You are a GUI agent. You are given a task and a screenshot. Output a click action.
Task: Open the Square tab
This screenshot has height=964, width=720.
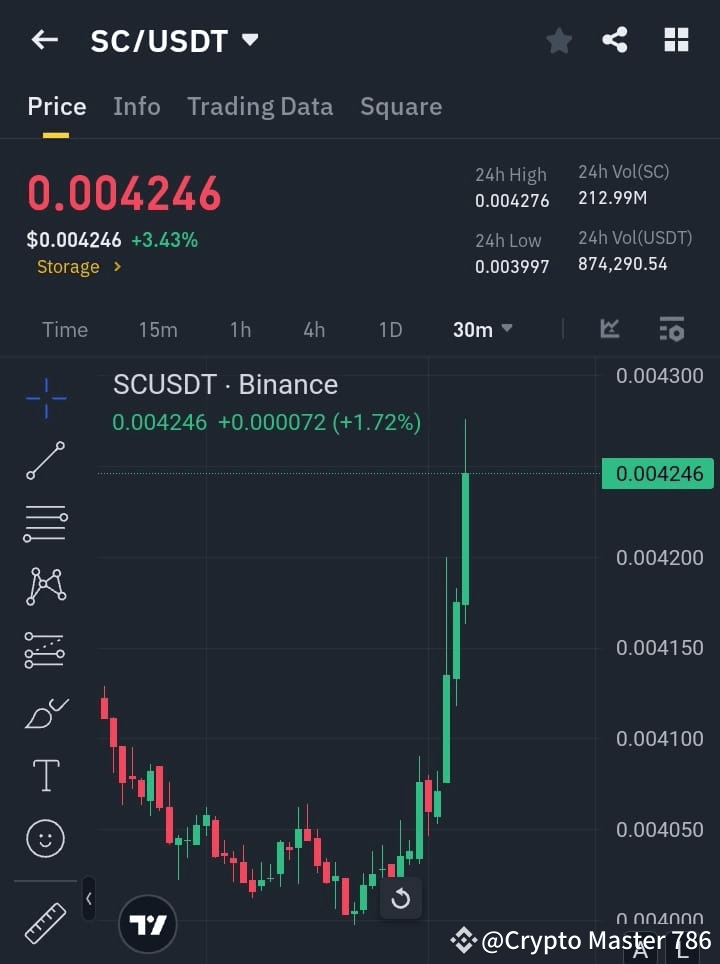click(x=401, y=106)
